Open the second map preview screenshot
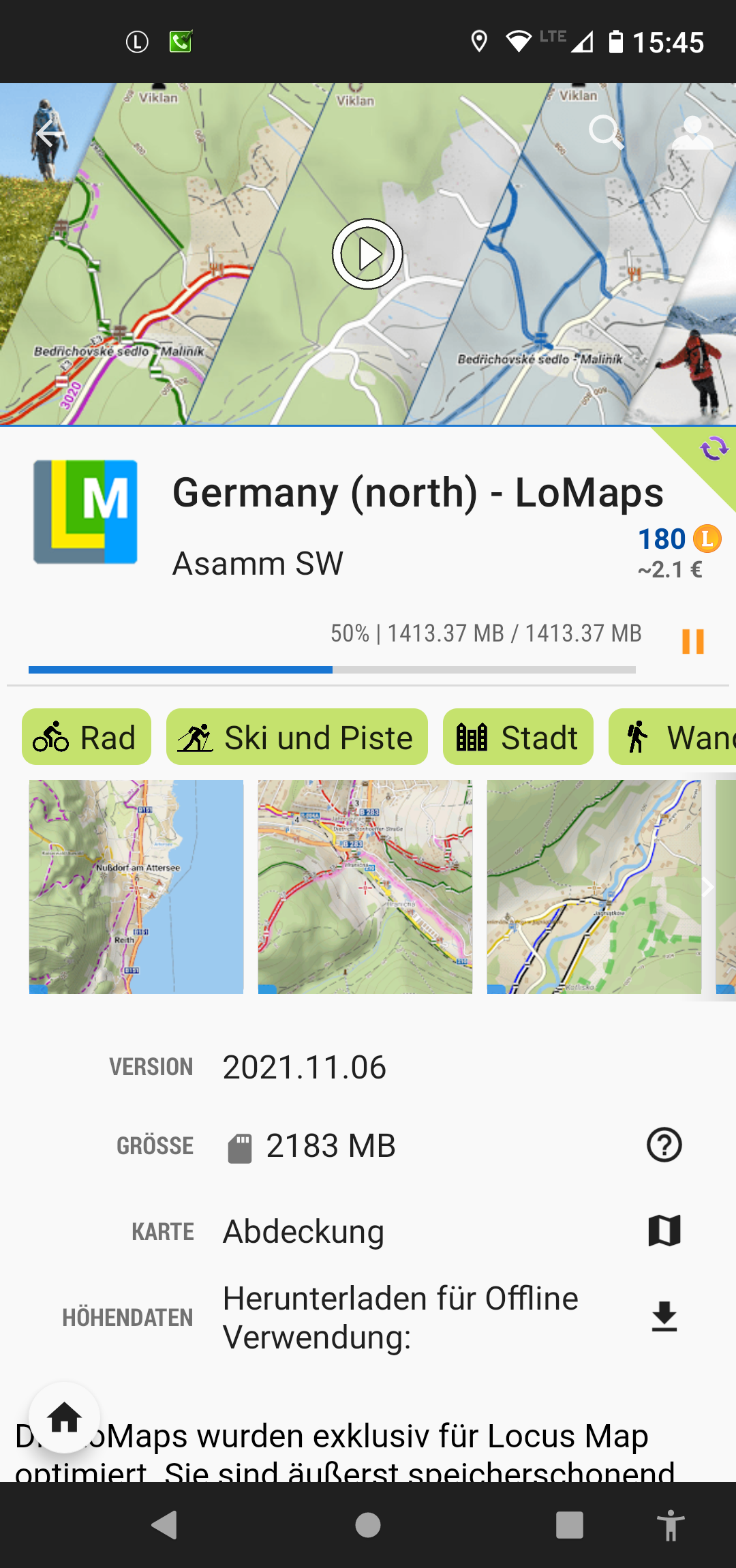 tap(365, 886)
